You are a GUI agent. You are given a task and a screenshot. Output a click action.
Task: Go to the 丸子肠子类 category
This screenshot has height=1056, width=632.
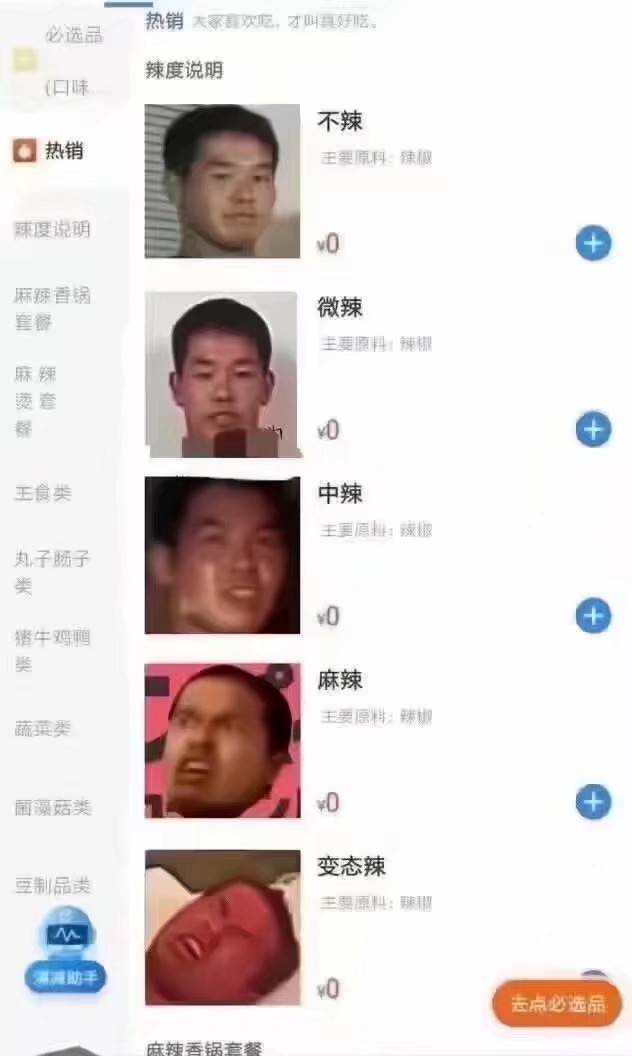tap(52, 572)
